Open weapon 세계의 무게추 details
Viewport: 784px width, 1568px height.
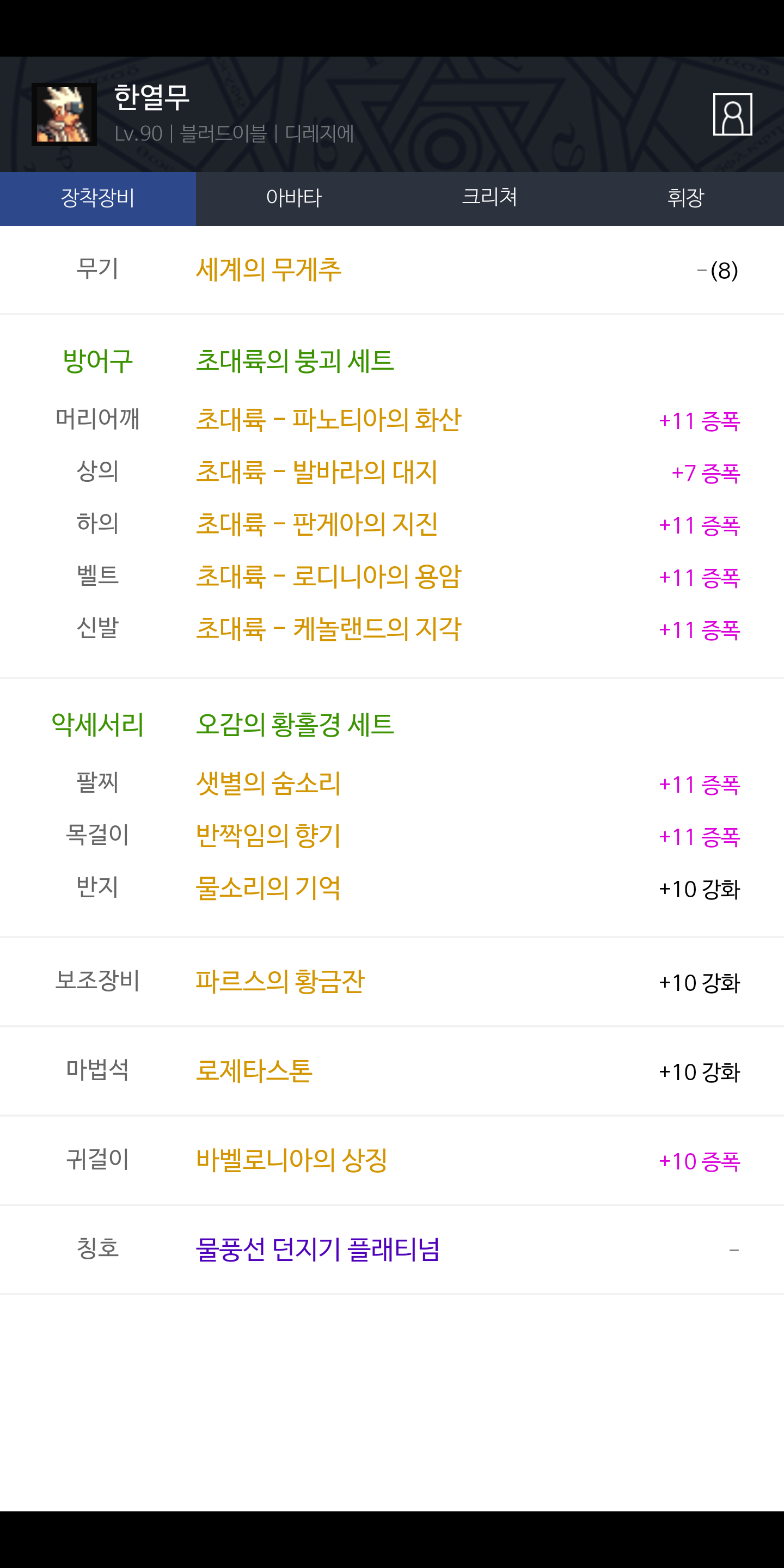point(268,269)
